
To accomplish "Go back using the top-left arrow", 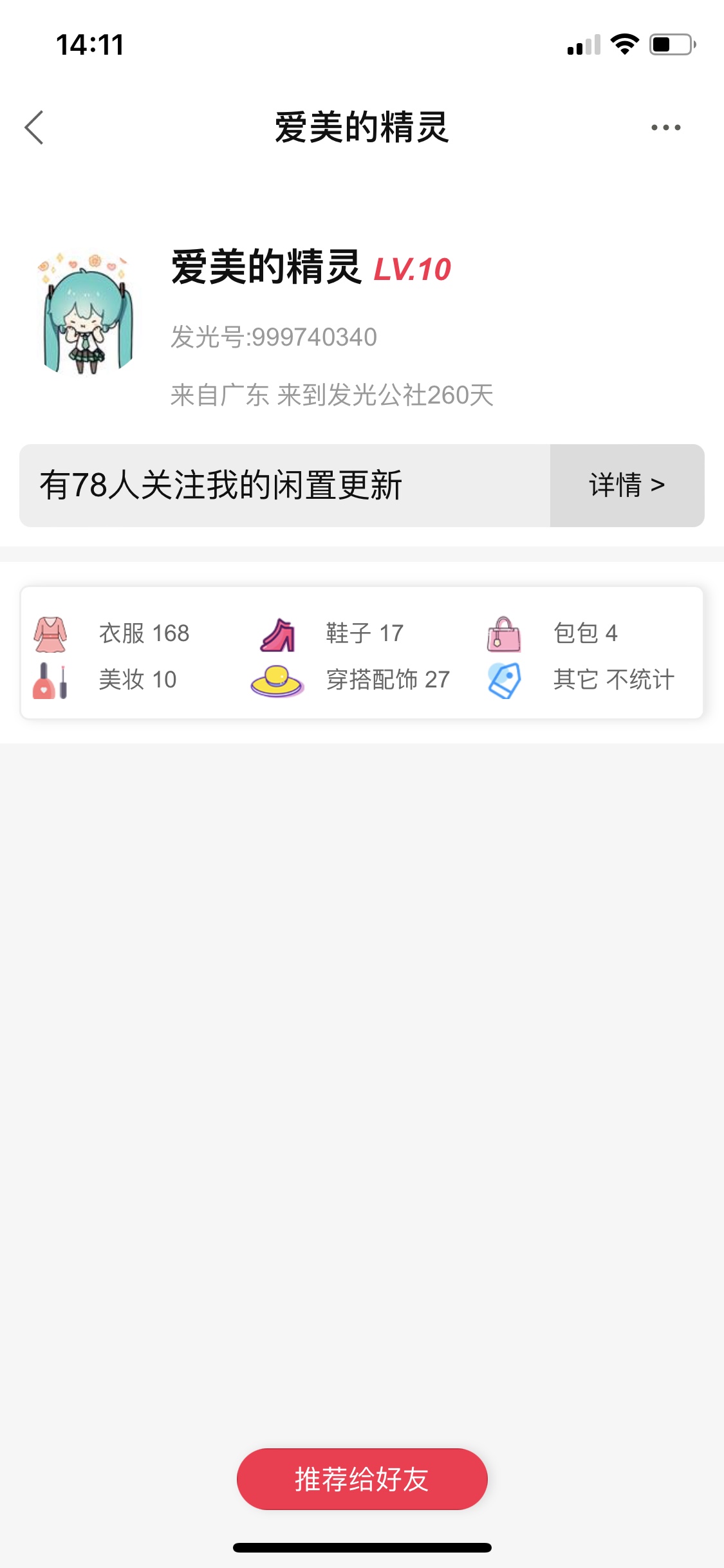I will [x=35, y=127].
